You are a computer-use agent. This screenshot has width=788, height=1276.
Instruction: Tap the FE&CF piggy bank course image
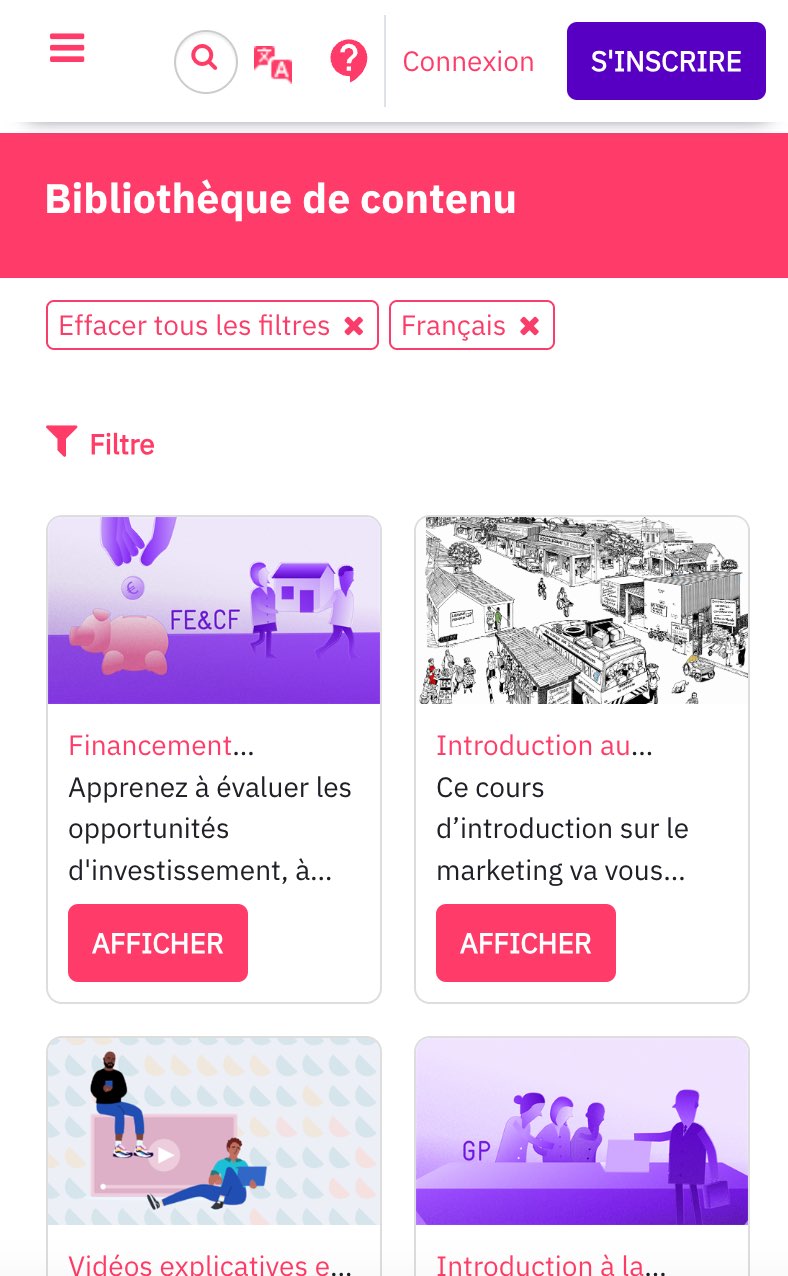pyautogui.click(x=214, y=610)
